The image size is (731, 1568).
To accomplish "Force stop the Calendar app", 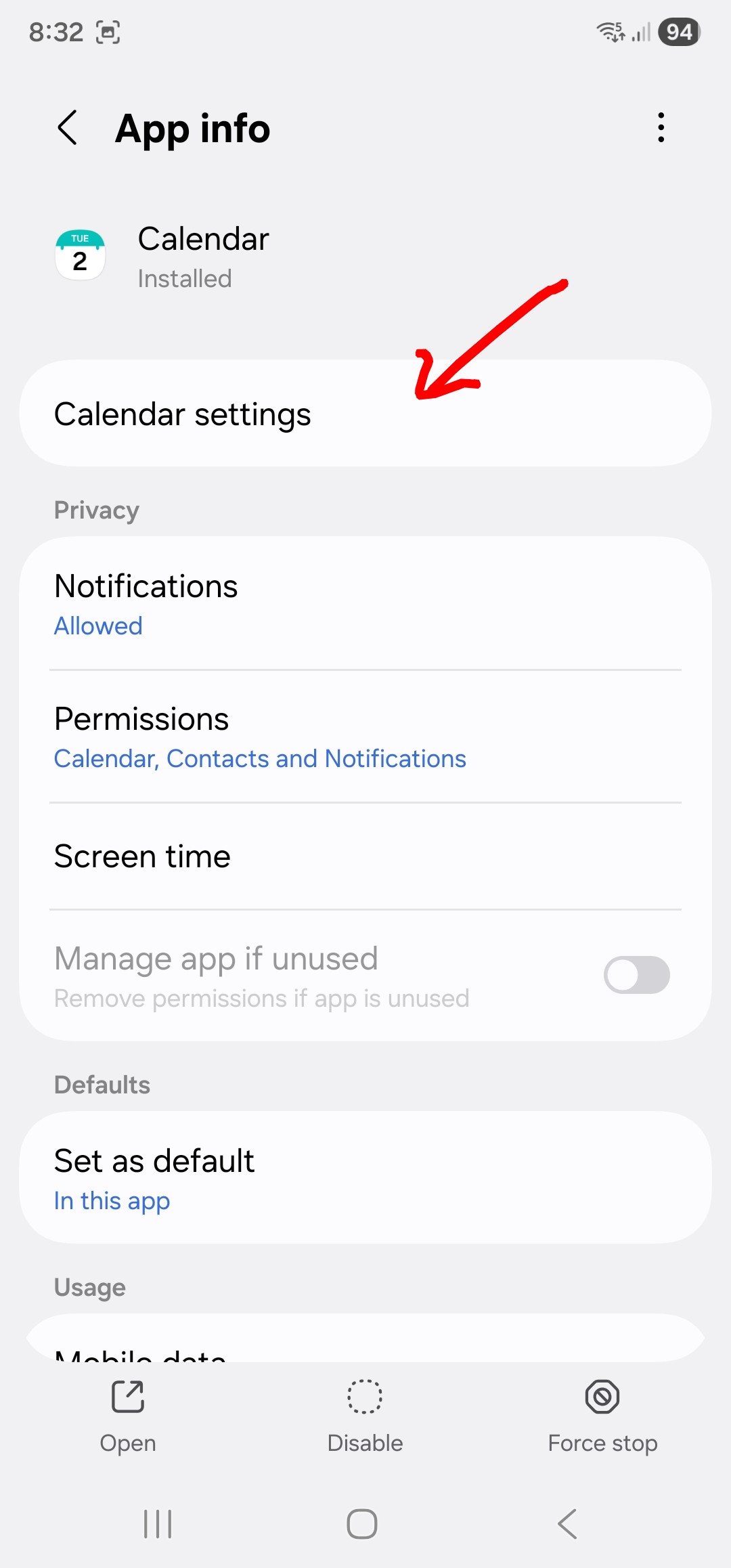I will (x=602, y=1415).
